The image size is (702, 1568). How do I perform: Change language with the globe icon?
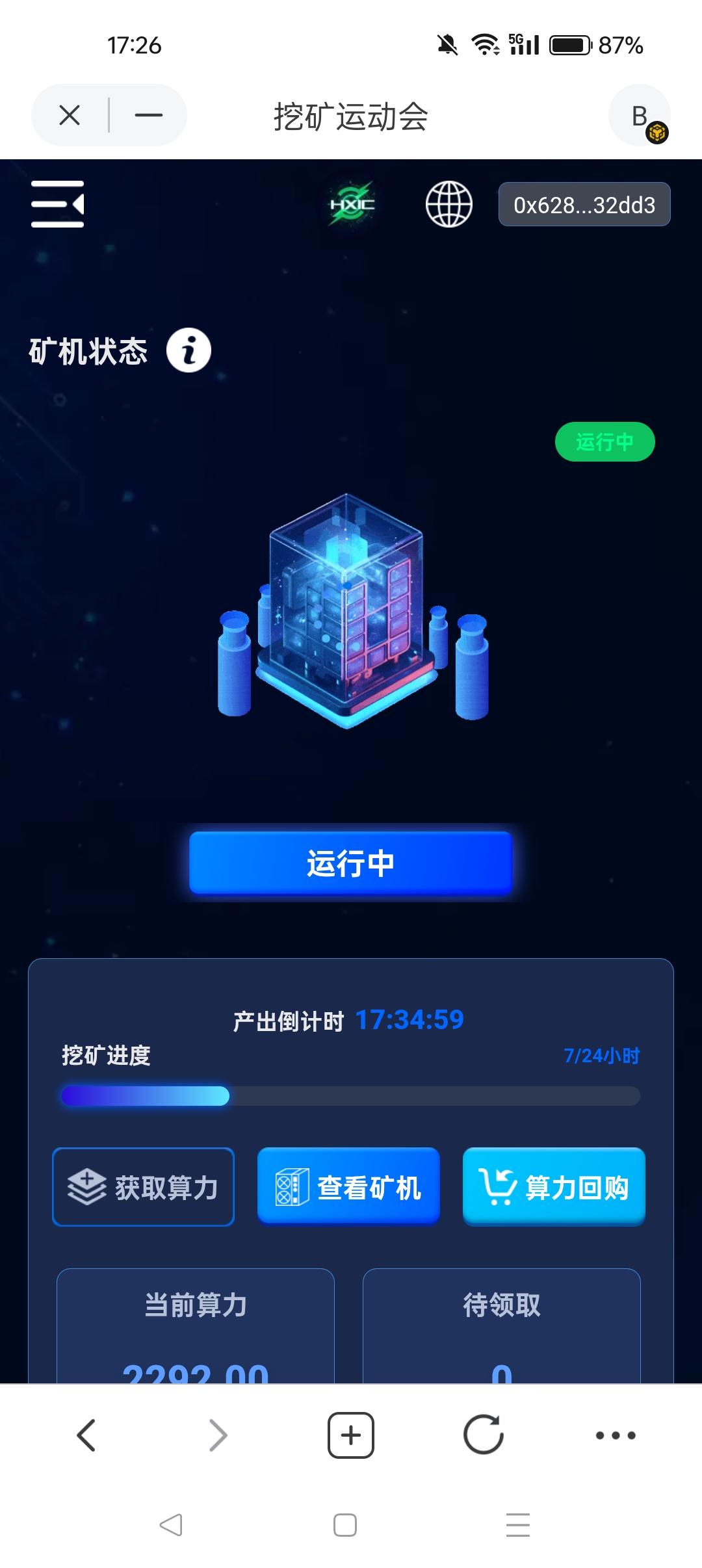coord(448,204)
